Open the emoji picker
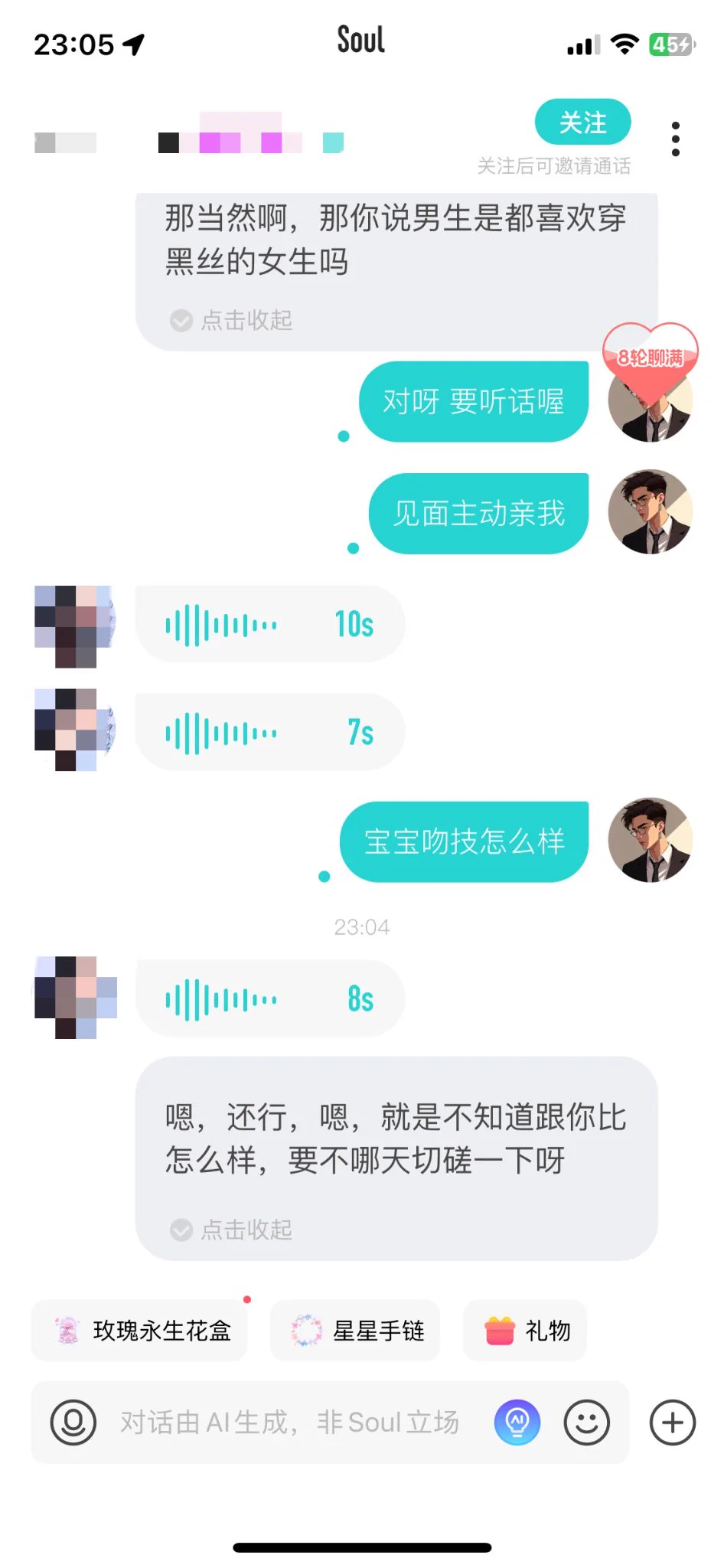The image size is (724, 1568). tap(586, 1423)
